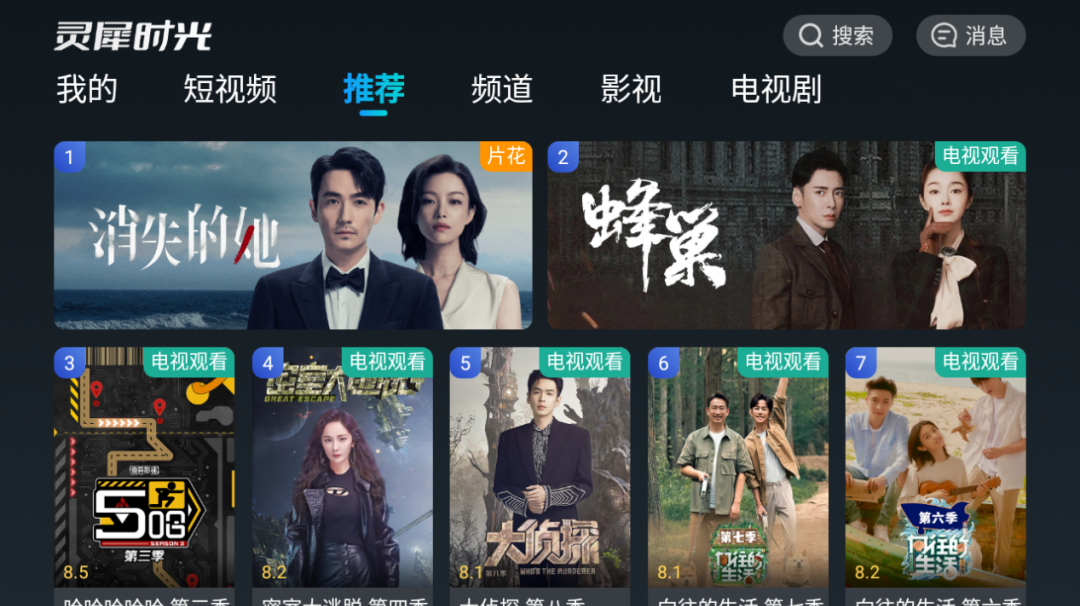Screen dimensions: 1080x606
Task: Switch to the 影视 tab
Action: click(631, 90)
